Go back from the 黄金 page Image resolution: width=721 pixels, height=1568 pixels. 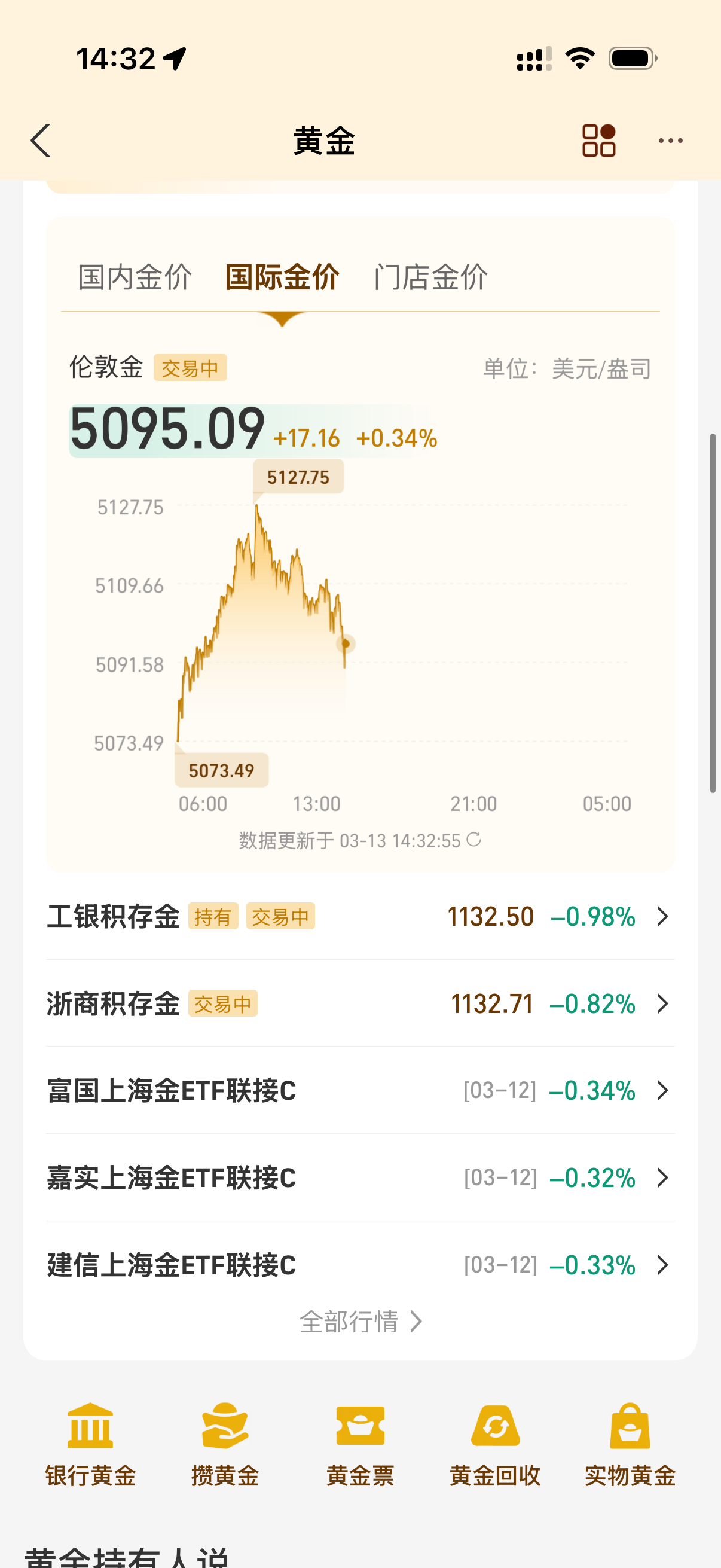41,141
